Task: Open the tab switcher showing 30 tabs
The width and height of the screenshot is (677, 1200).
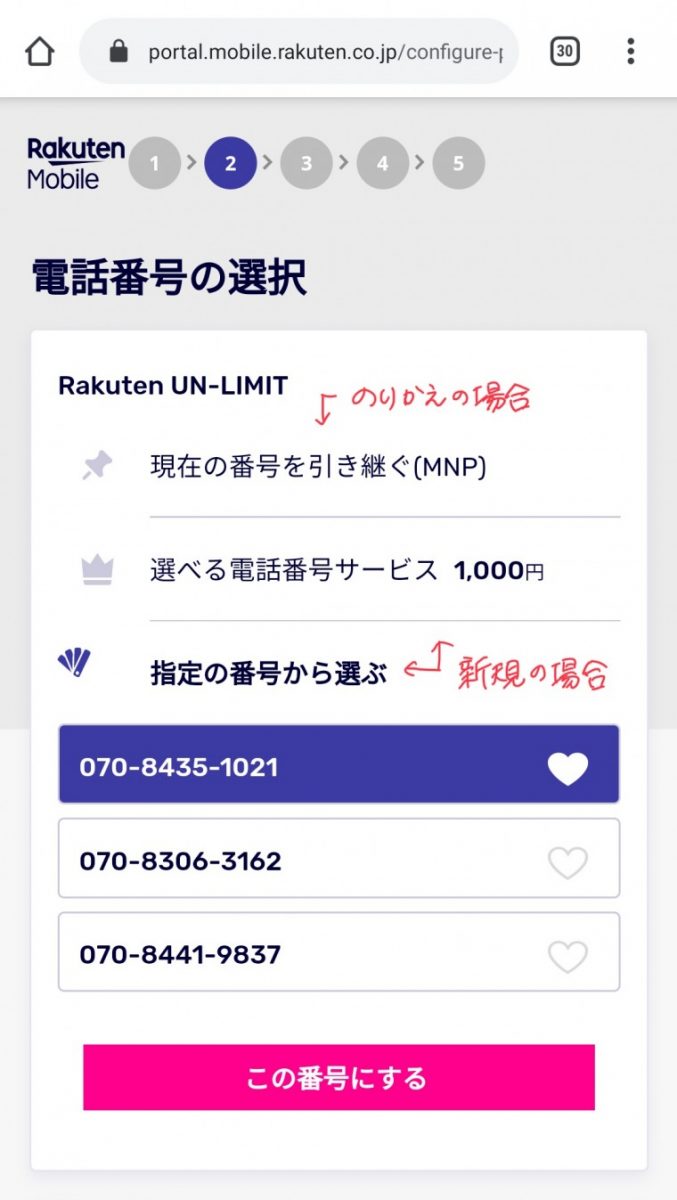Action: click(565, 52)
